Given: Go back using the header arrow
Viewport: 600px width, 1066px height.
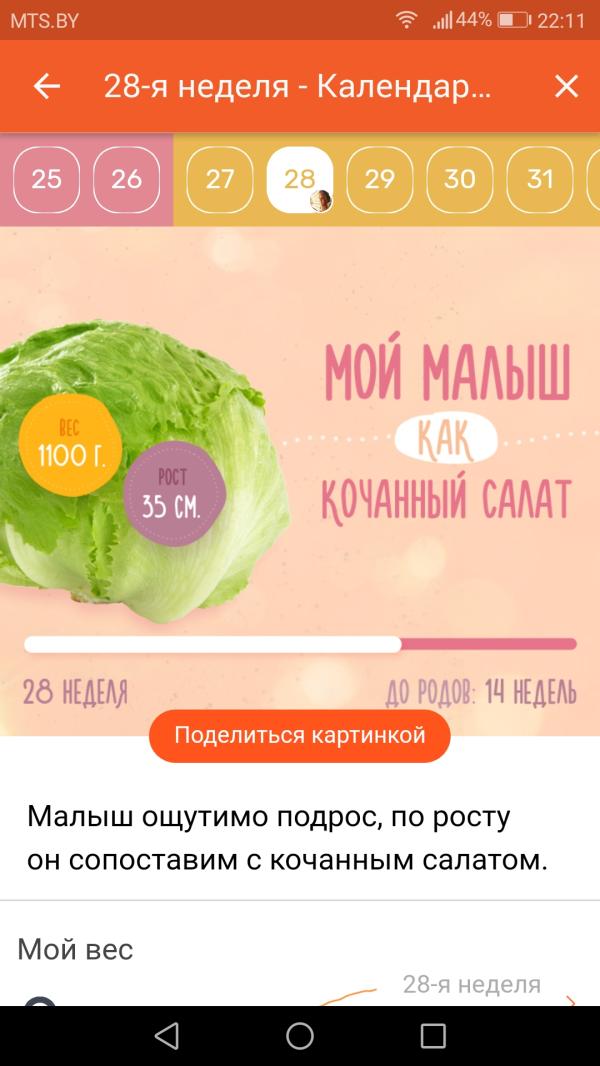Looking at the screenshot, I should [x=47, y=86].
